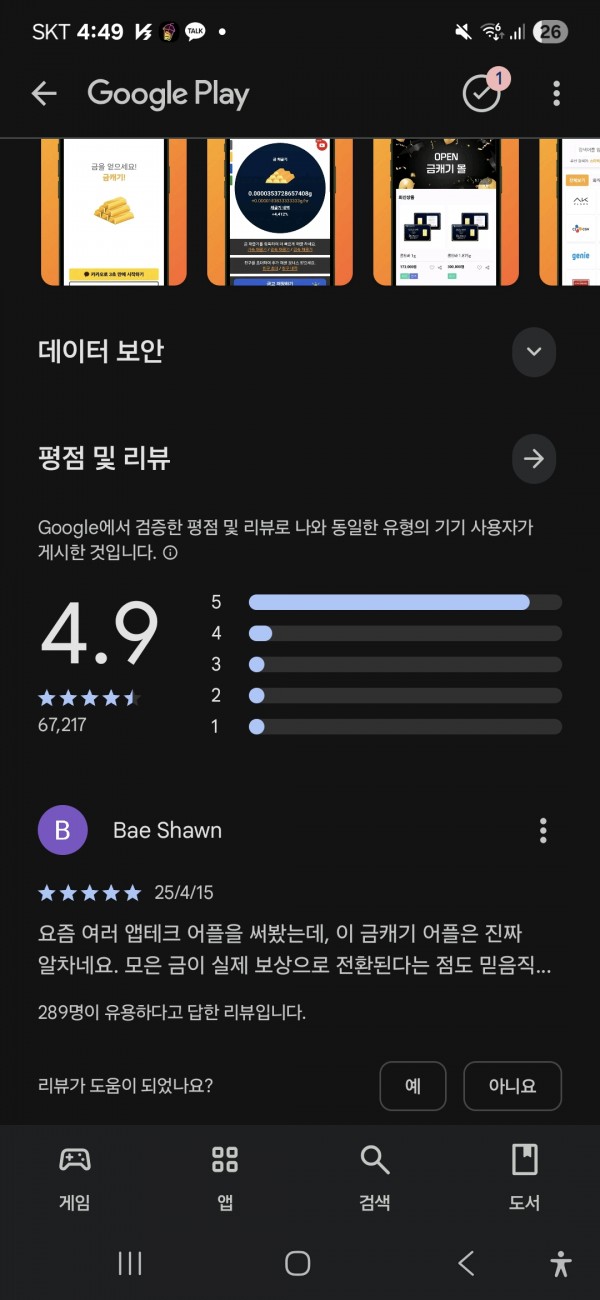Answer 아니요 to the review helpfulness question
Viewport: 600px width, 1300px height.
[x=513, y=1085]
